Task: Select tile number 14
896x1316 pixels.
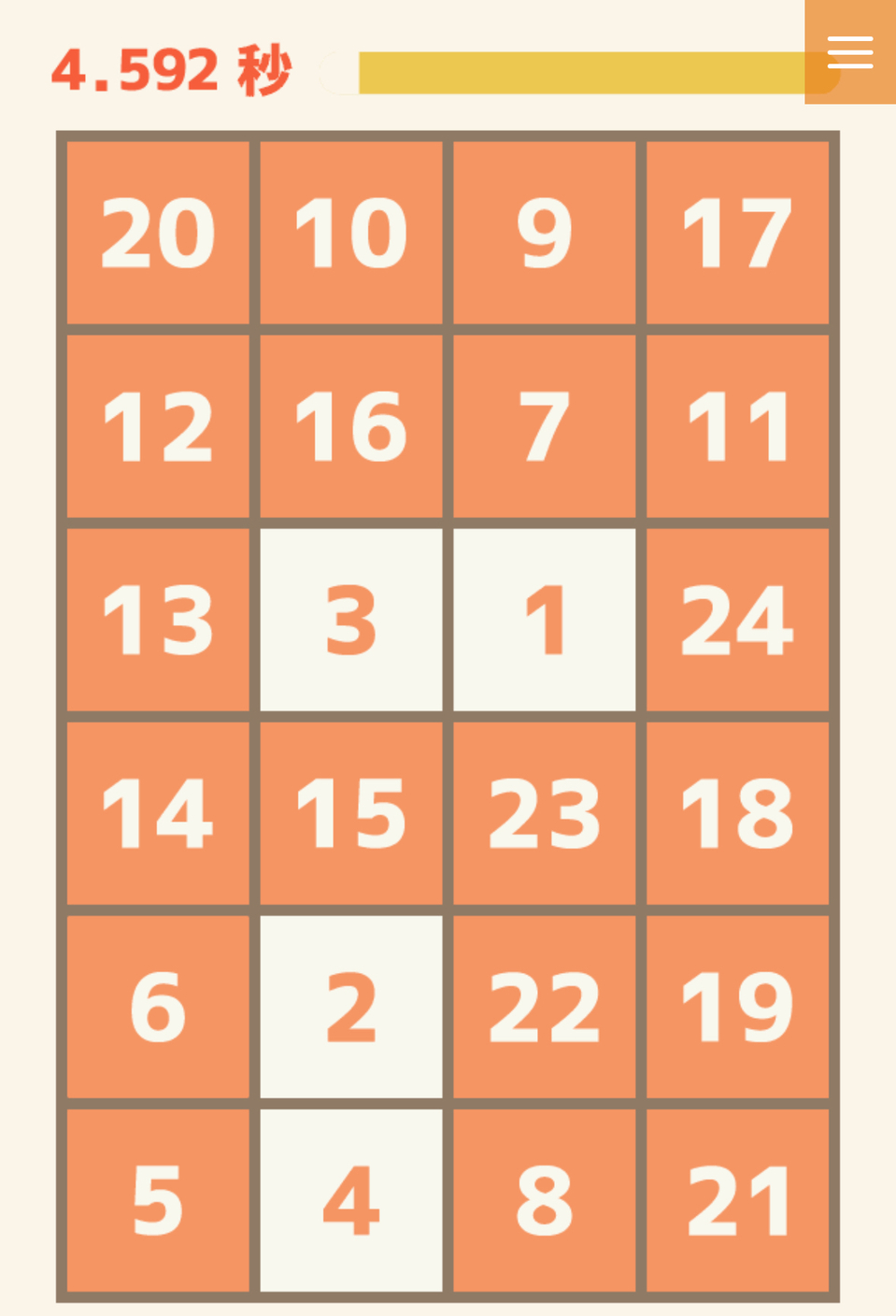Action: pos(158,813)
